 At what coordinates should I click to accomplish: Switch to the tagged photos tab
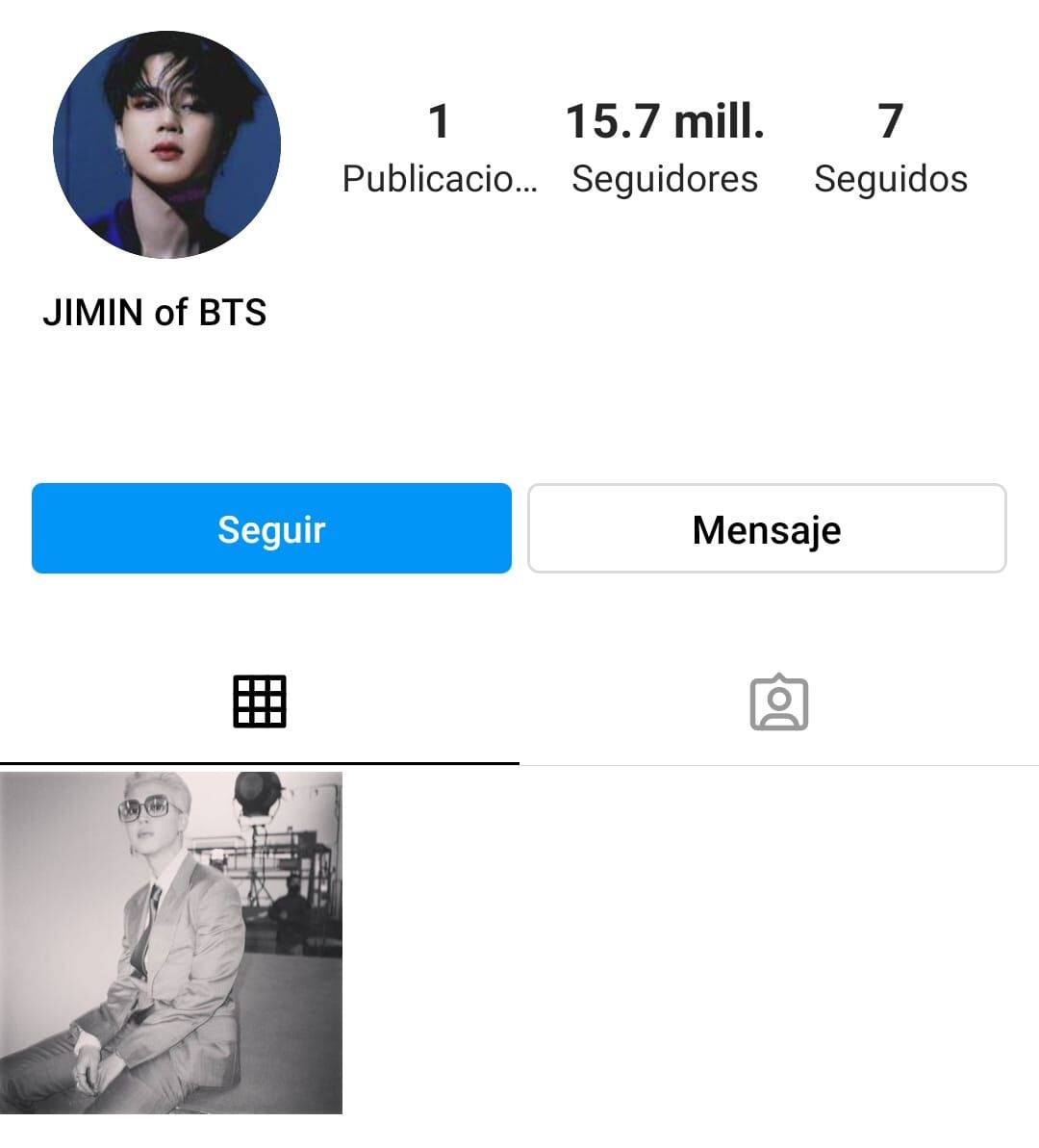click(778, 702)
